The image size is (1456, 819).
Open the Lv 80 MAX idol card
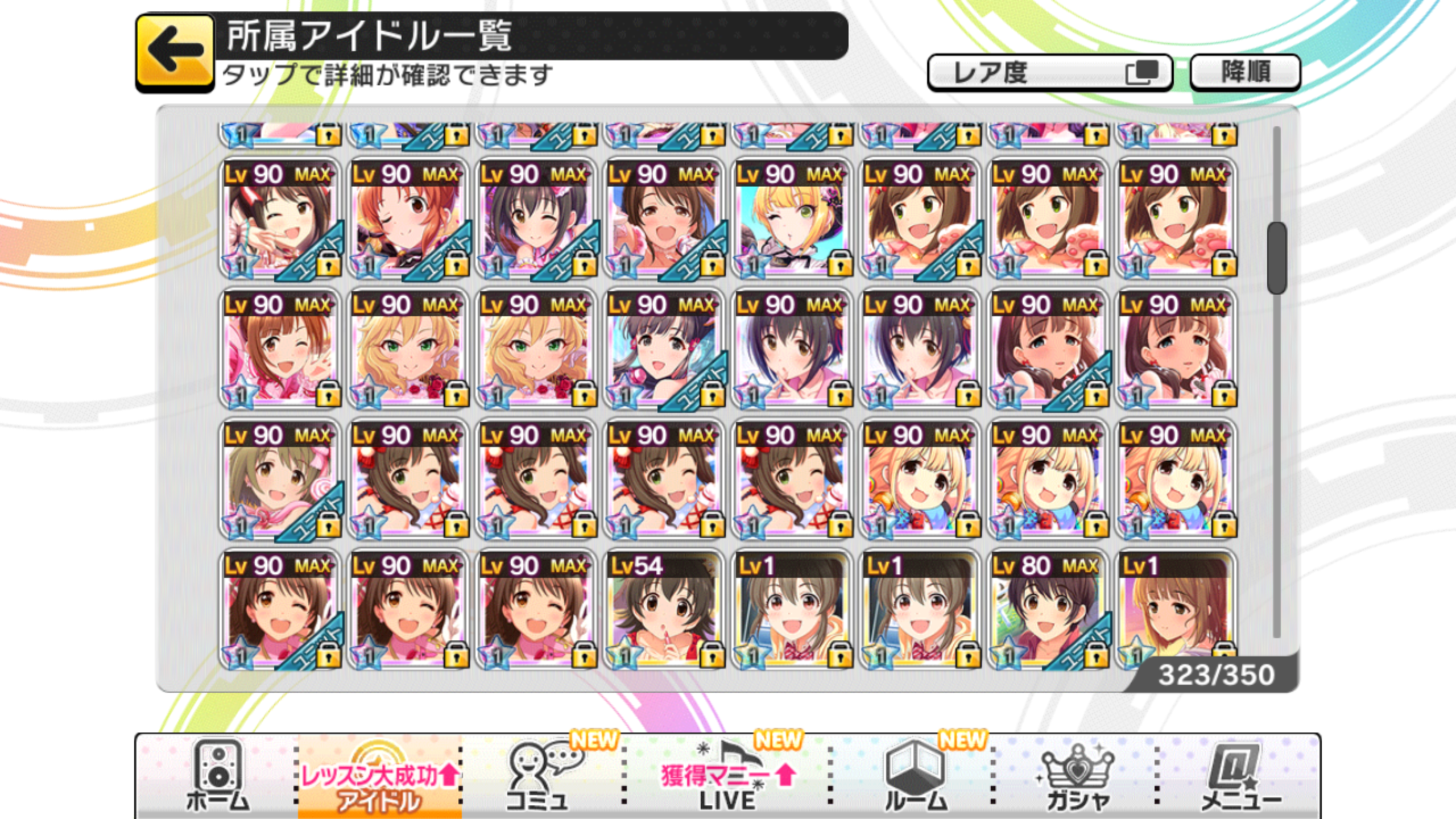pyautogui.click(x=1047, y=609)
